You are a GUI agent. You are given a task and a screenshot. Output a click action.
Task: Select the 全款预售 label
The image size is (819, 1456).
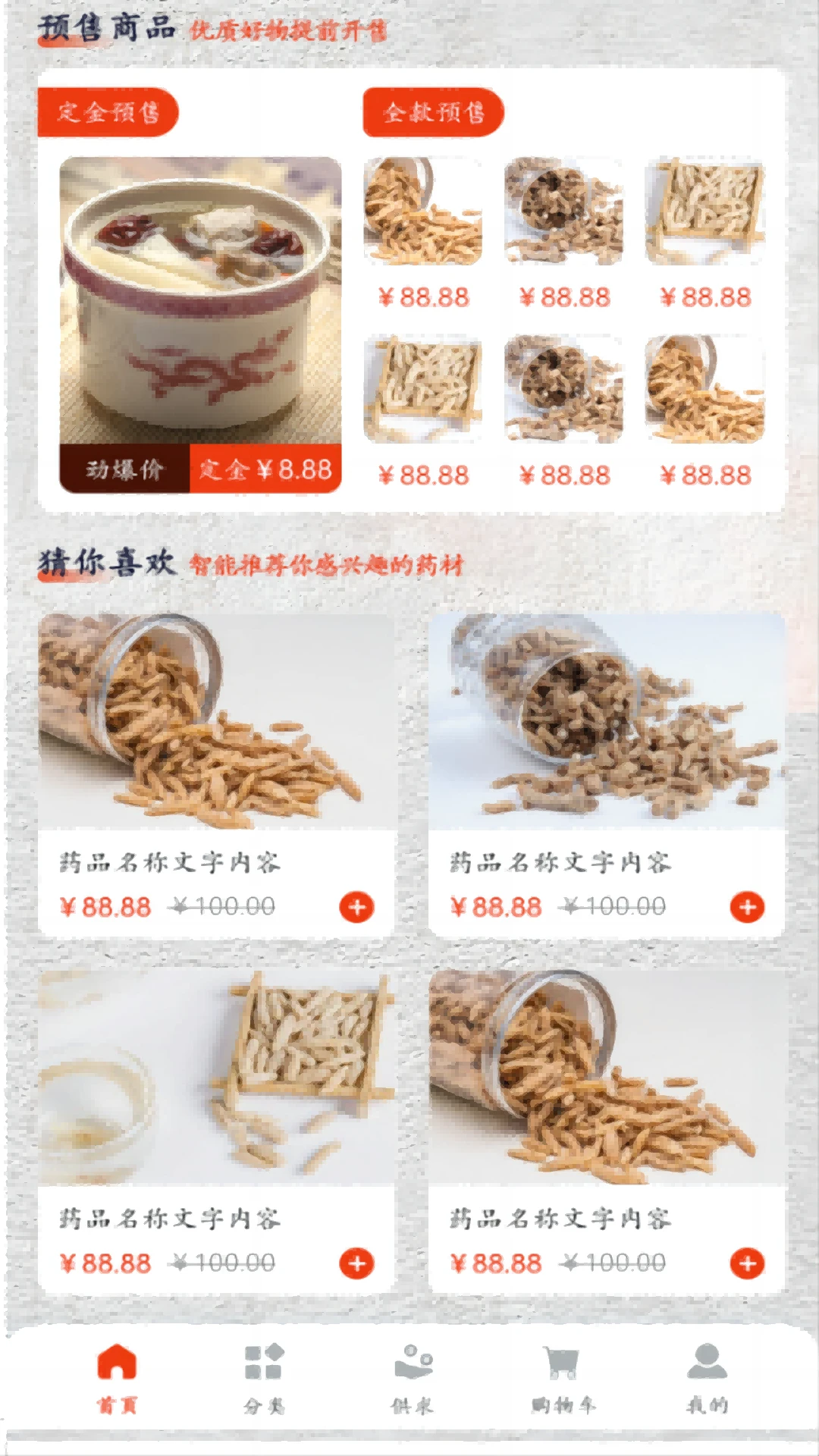click(433, 112)
